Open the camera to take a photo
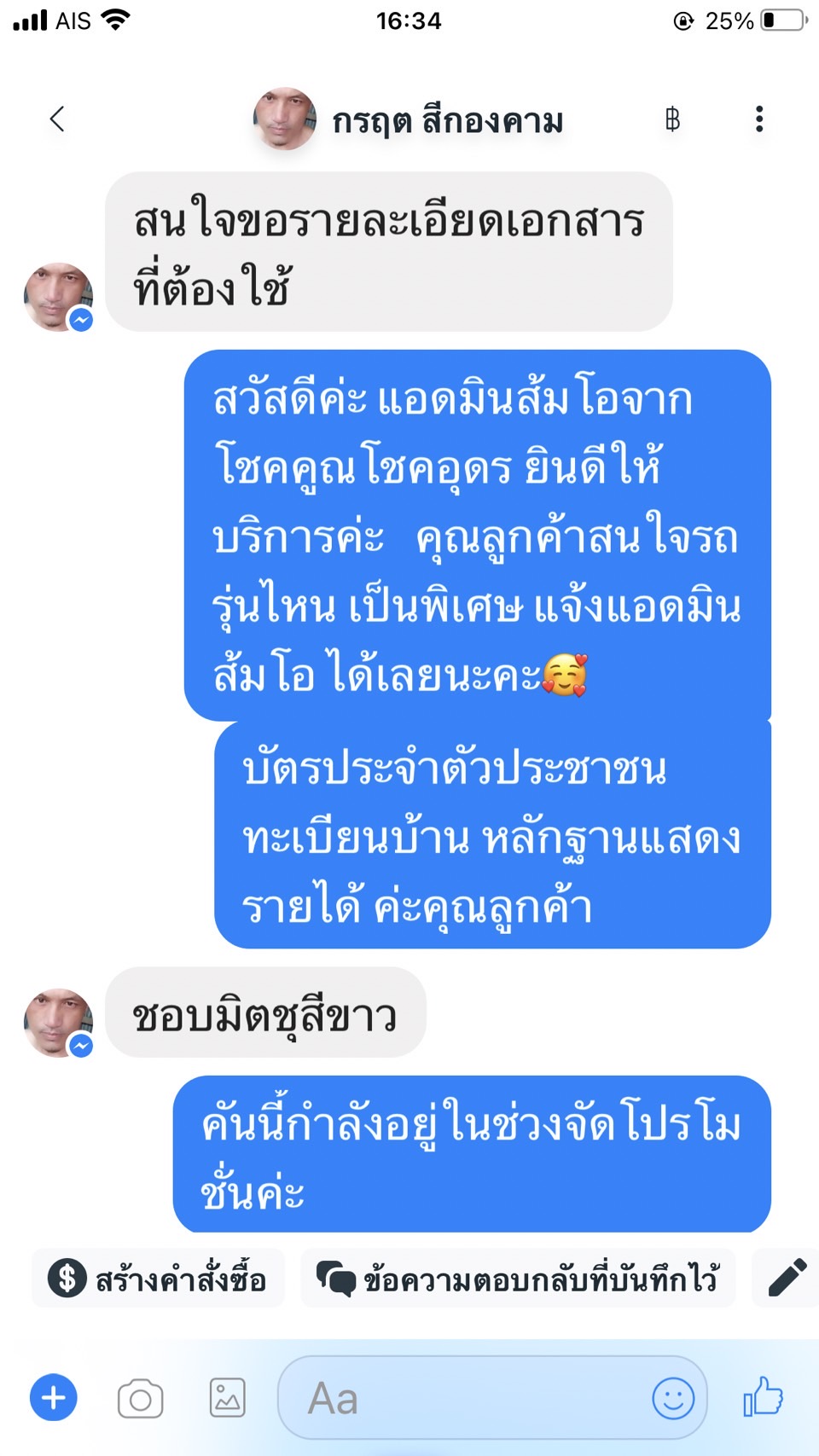This screenshot has width=819, height=1456. (x=140, y=1398)
